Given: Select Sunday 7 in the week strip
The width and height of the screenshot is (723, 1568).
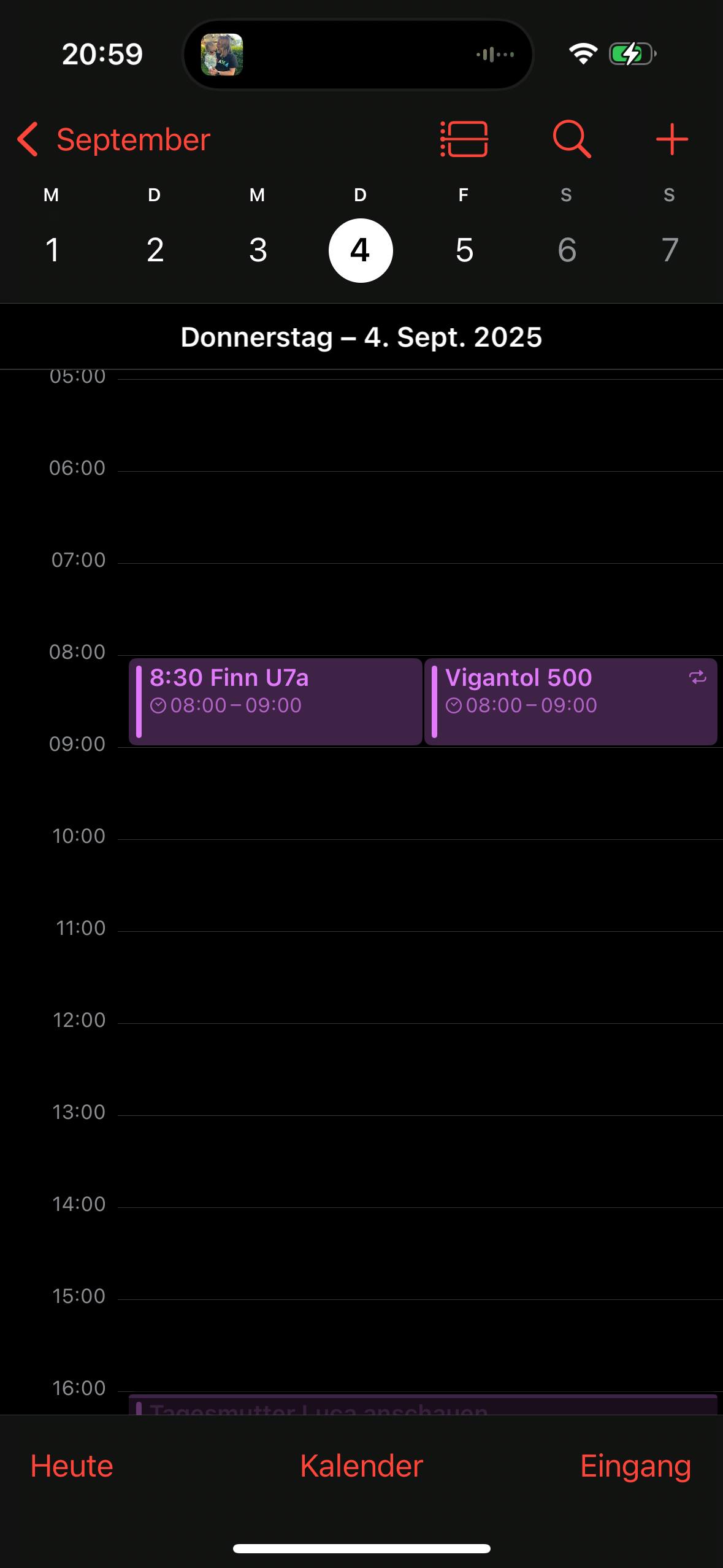Looking at the screenshot, I should tap(670, 250).
